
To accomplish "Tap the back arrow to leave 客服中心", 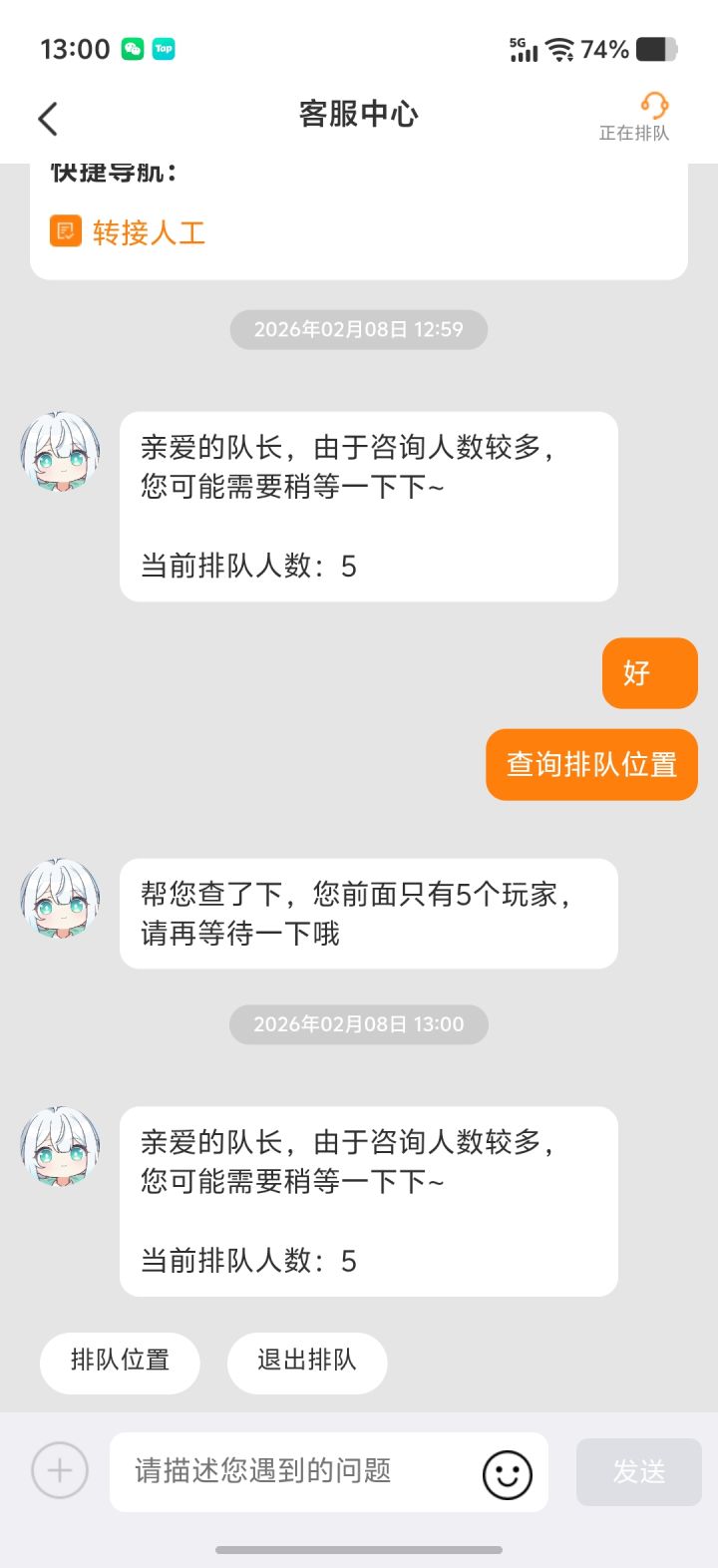I will point(48,117).
